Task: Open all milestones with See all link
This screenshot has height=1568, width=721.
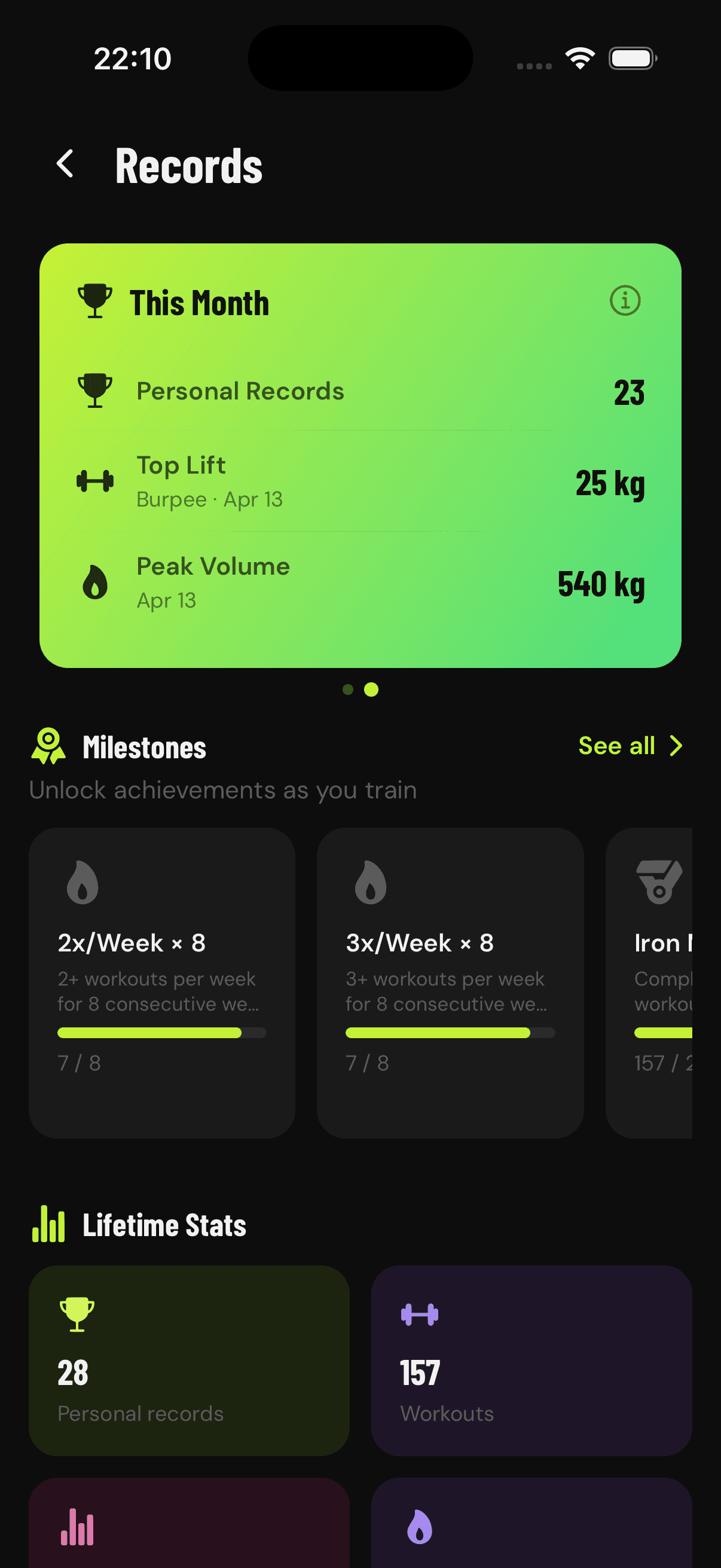Action: 616,745
